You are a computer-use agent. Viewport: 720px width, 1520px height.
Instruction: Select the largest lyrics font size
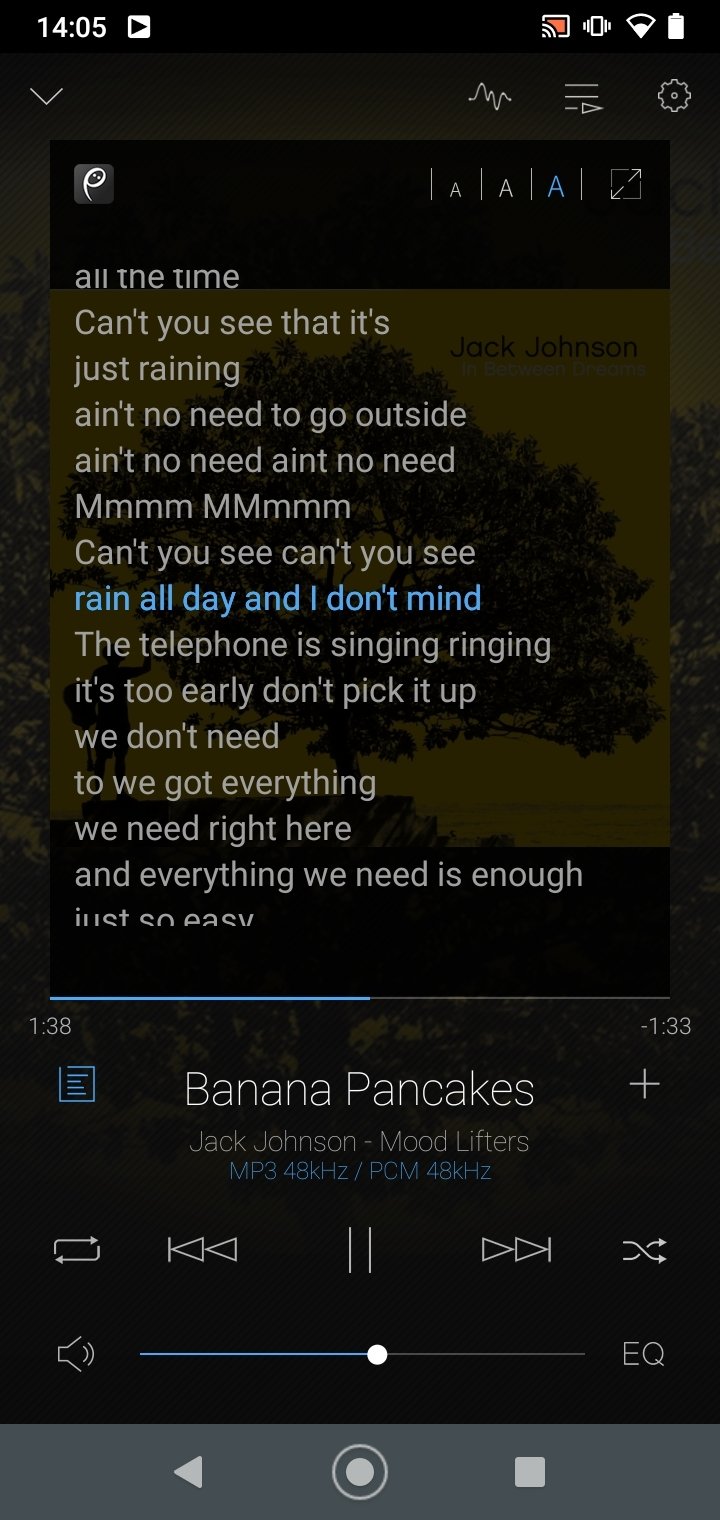(x=556, y=186)
